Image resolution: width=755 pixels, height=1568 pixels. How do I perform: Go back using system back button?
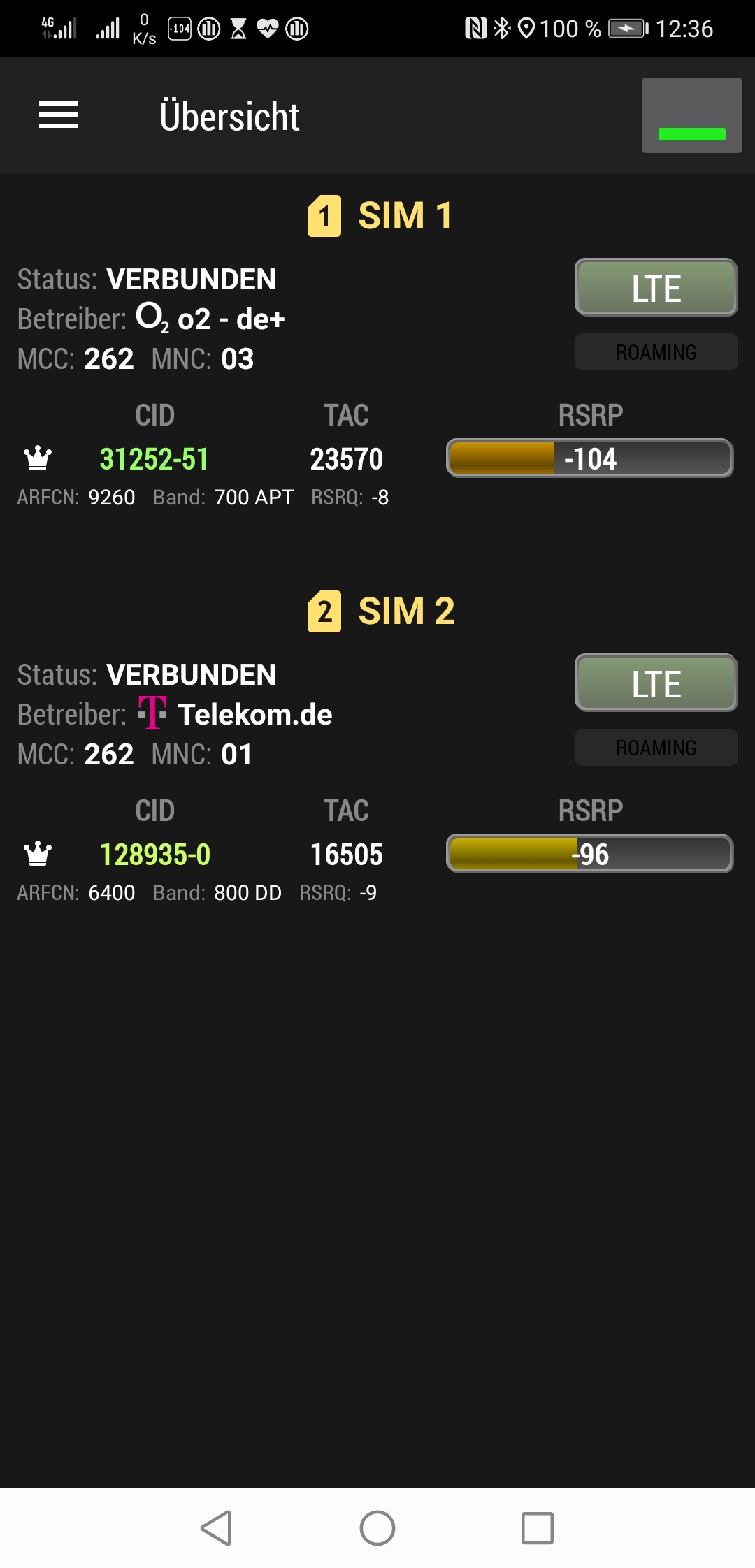217,1527
